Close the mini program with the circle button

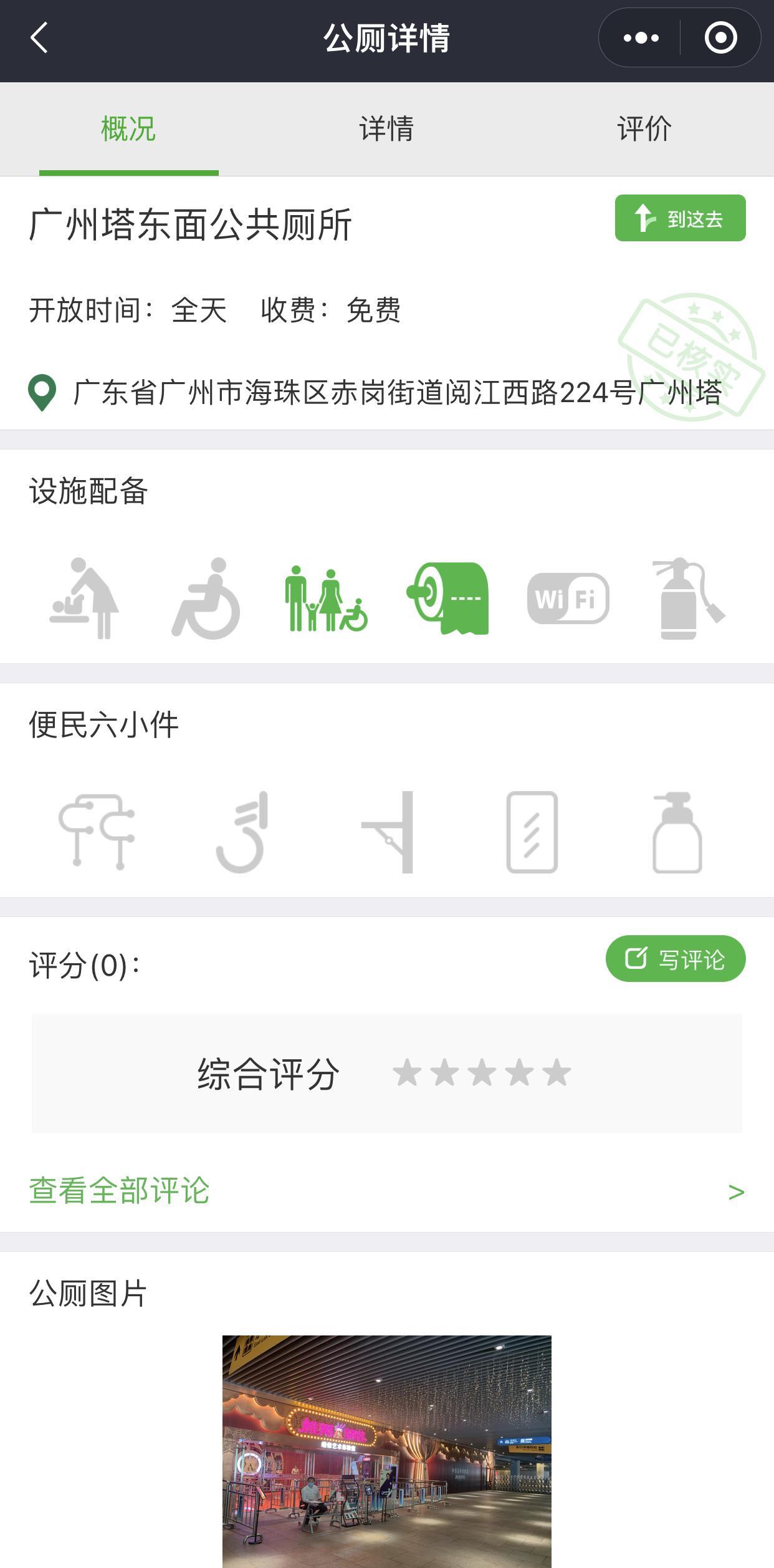(x=720, y=38)
